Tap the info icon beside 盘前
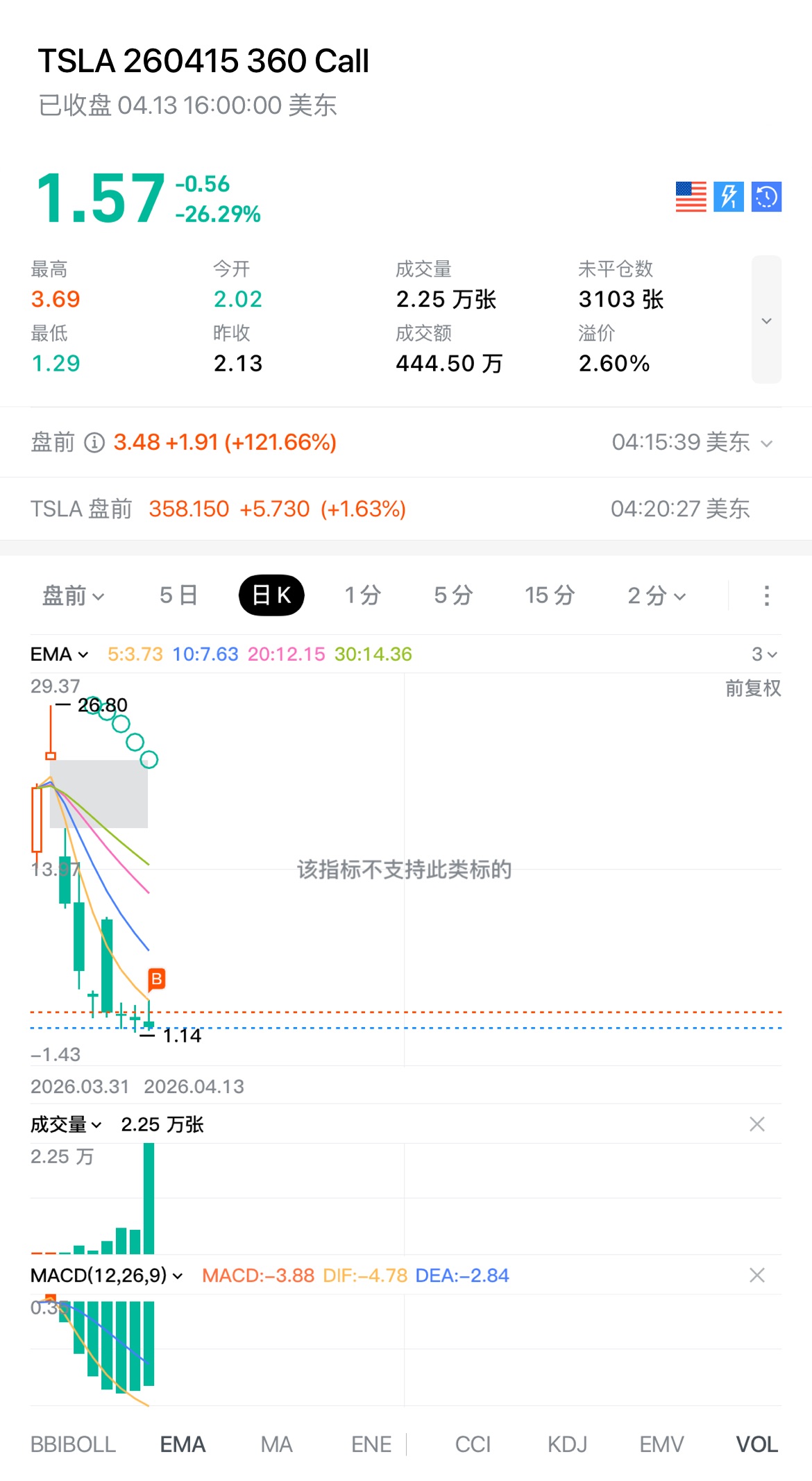Viewport: 812px width, 1481px height. click(94, 442)
